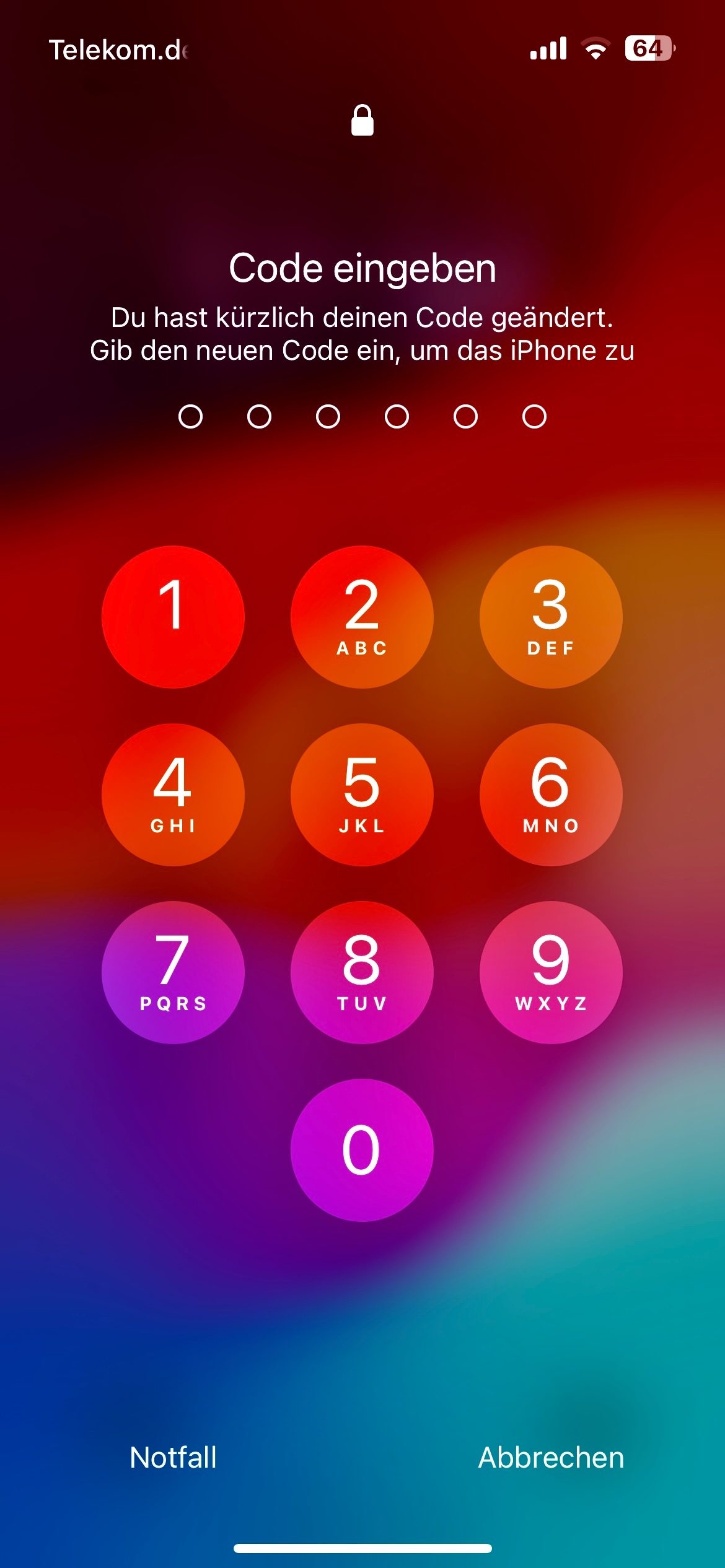725x1568 pixels.
Task: Enter digit 1 on the keypad
Action: (x=173, y=617)
